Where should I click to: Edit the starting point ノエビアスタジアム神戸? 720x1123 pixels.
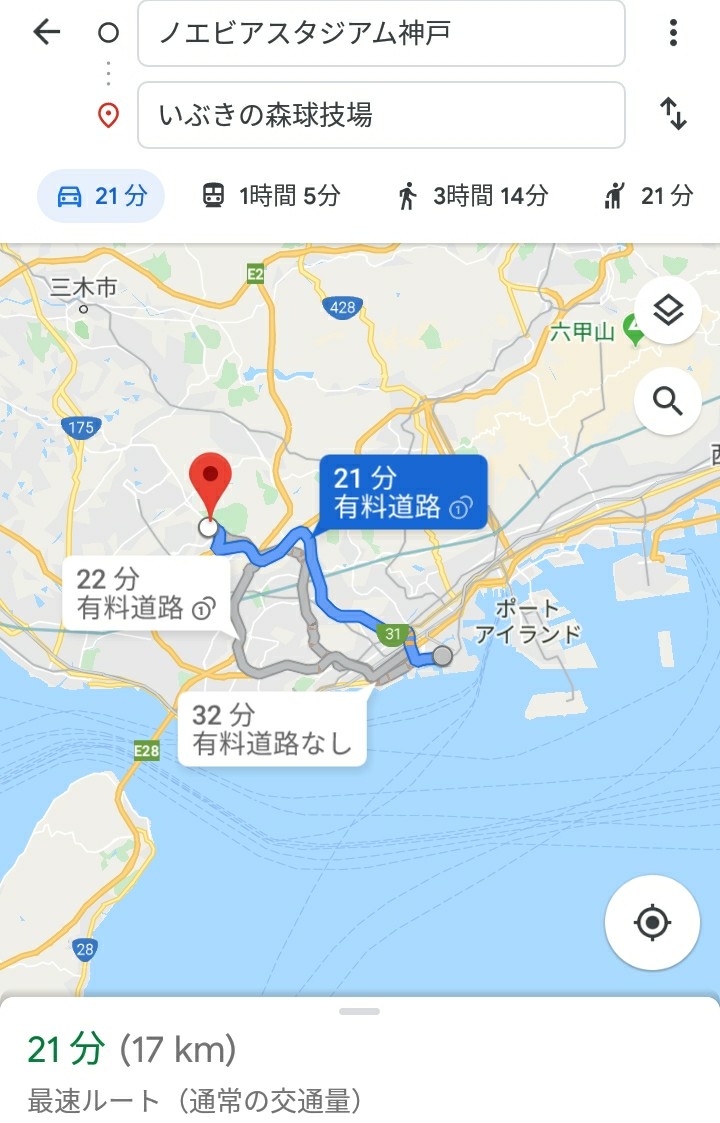(x=380, y=33)
